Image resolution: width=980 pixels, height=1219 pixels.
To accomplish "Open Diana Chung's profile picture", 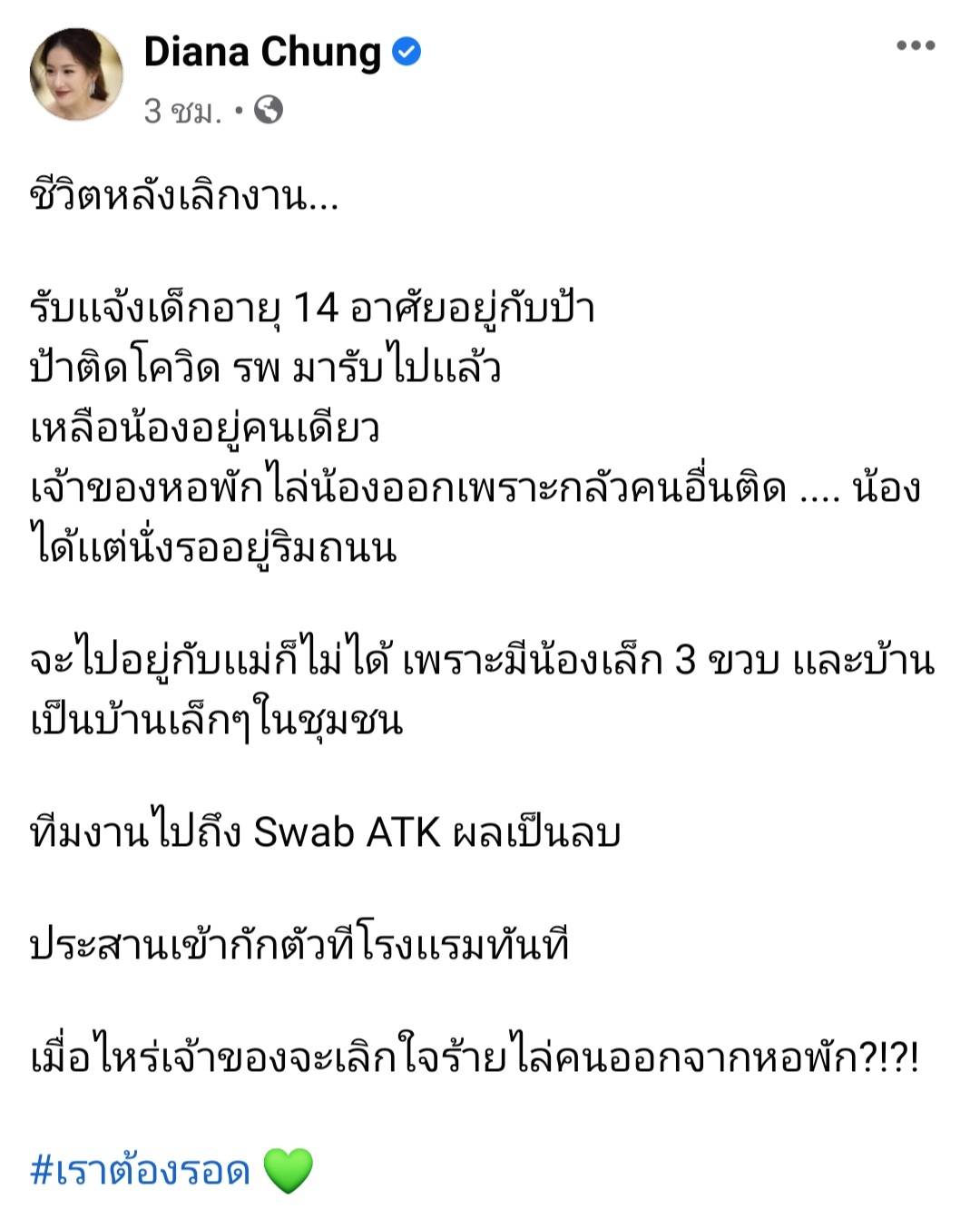I will (76, 74).
